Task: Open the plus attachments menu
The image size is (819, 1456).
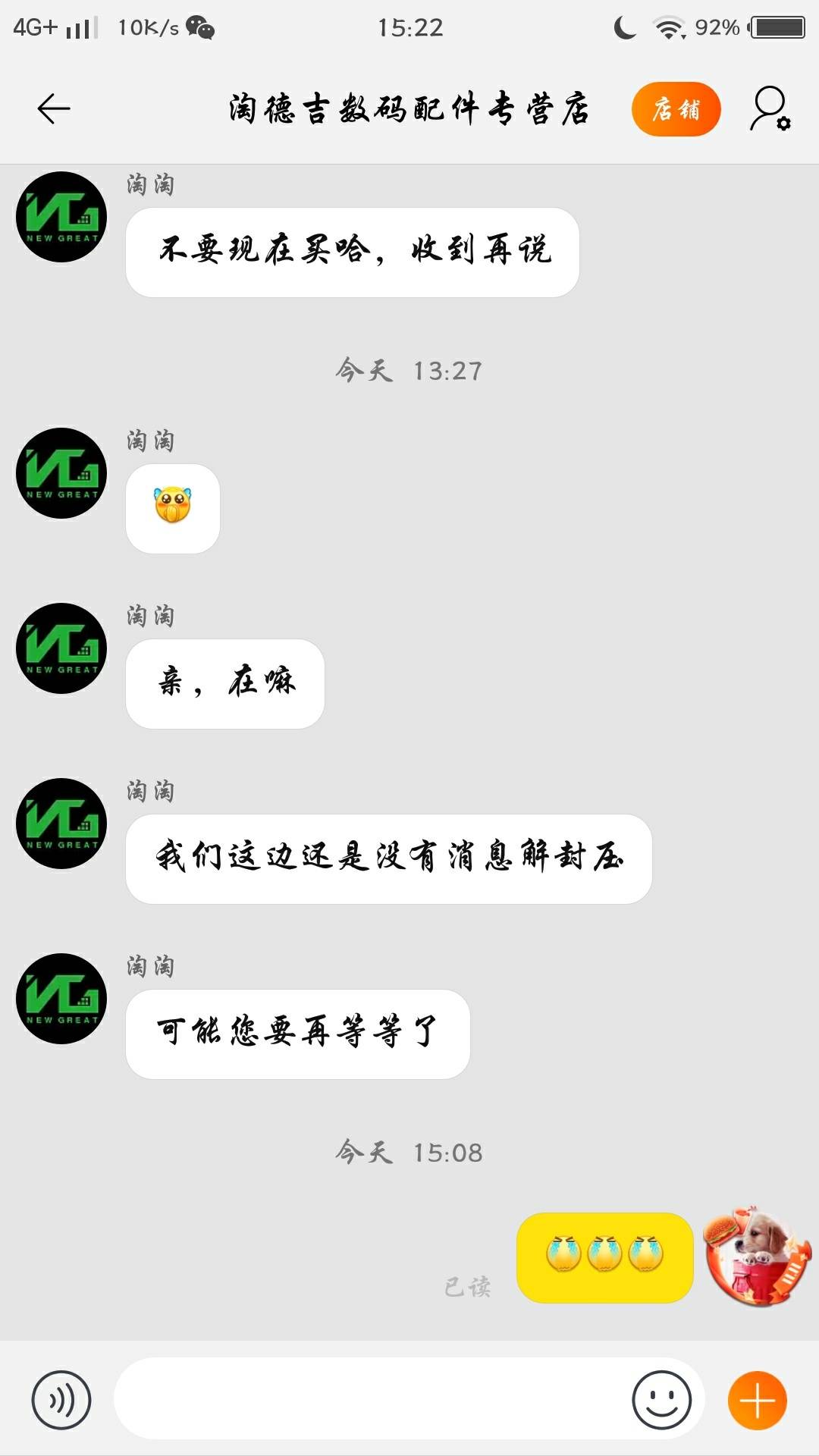Action: 757,1400
